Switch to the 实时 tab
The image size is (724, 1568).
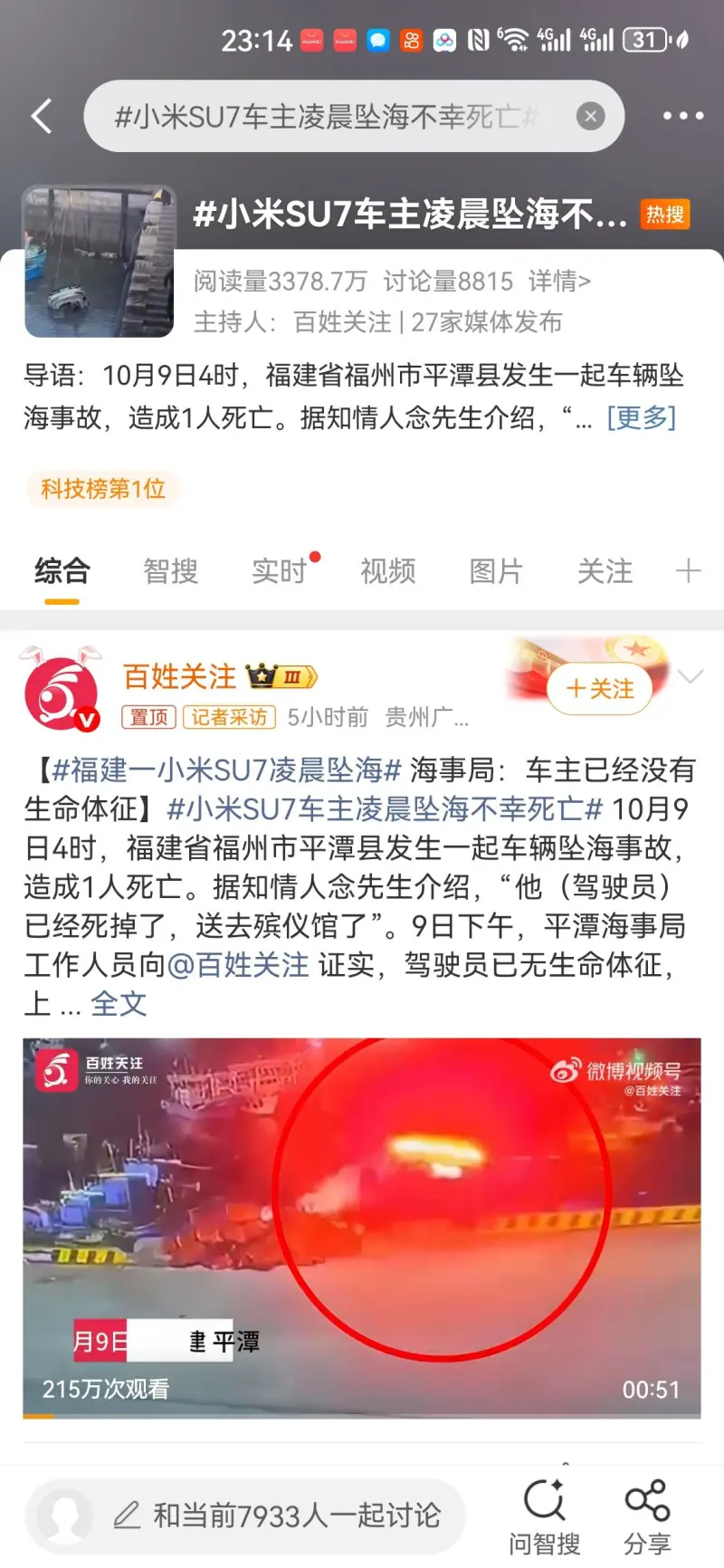point(279,571)
